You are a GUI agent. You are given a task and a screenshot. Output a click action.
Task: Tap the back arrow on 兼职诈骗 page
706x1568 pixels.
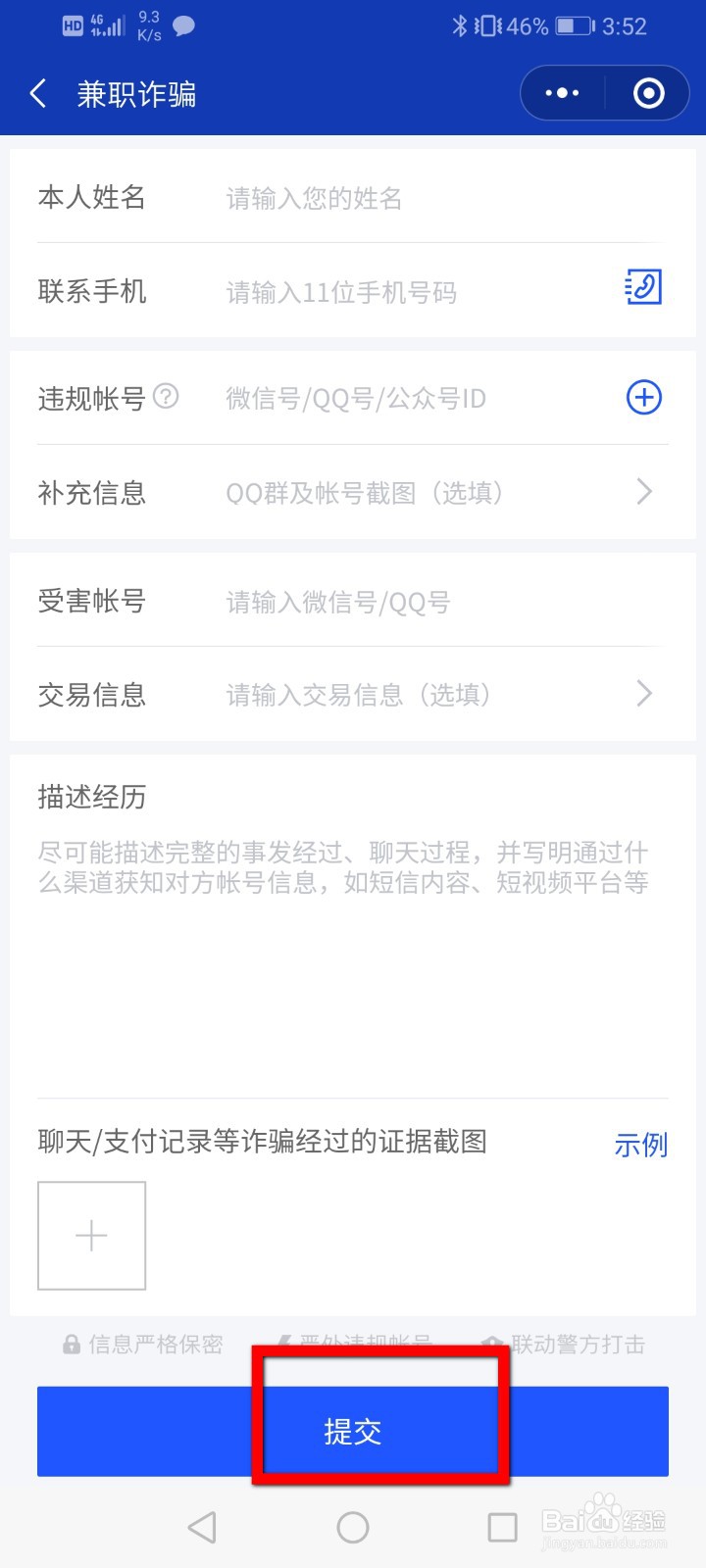coord(36,93)
